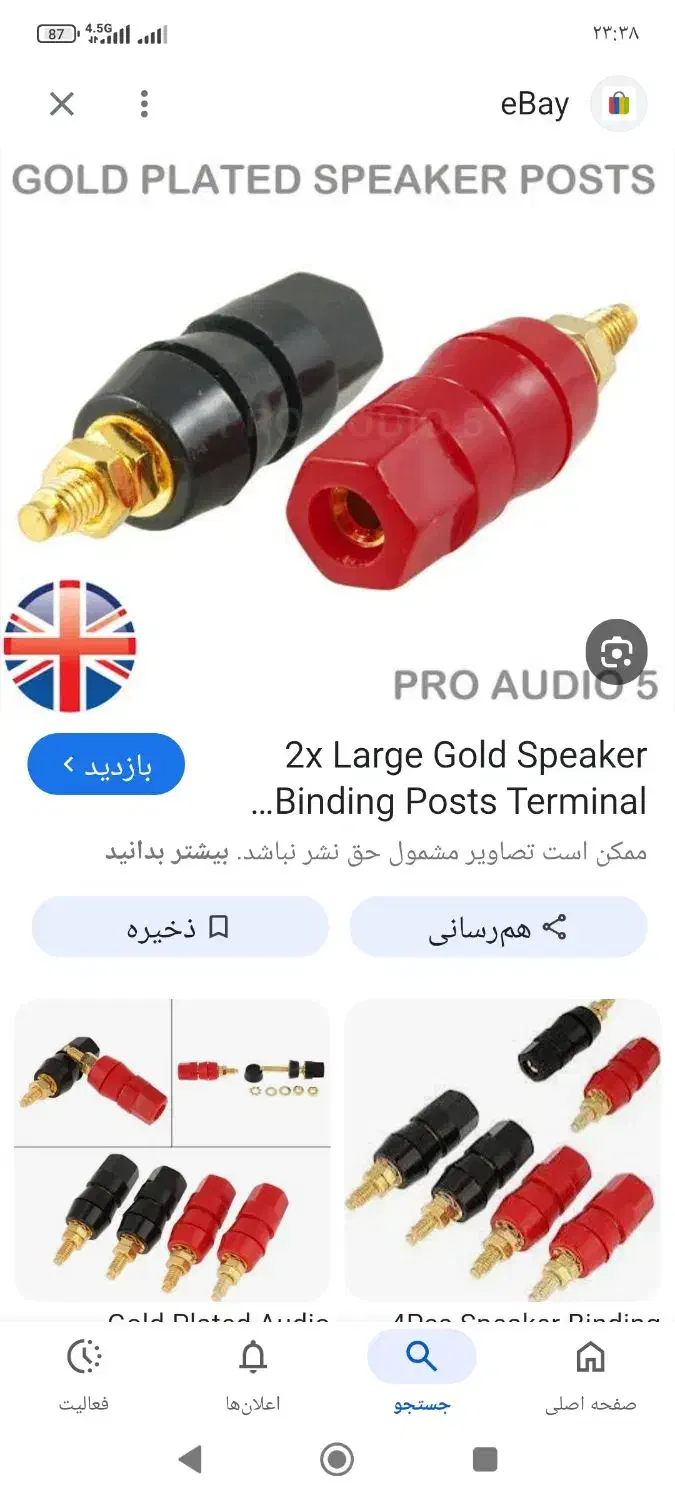Viewport: 675px width, 1500px height.
Task: Select the جستجو search tab
Action: coord(422,1373)
